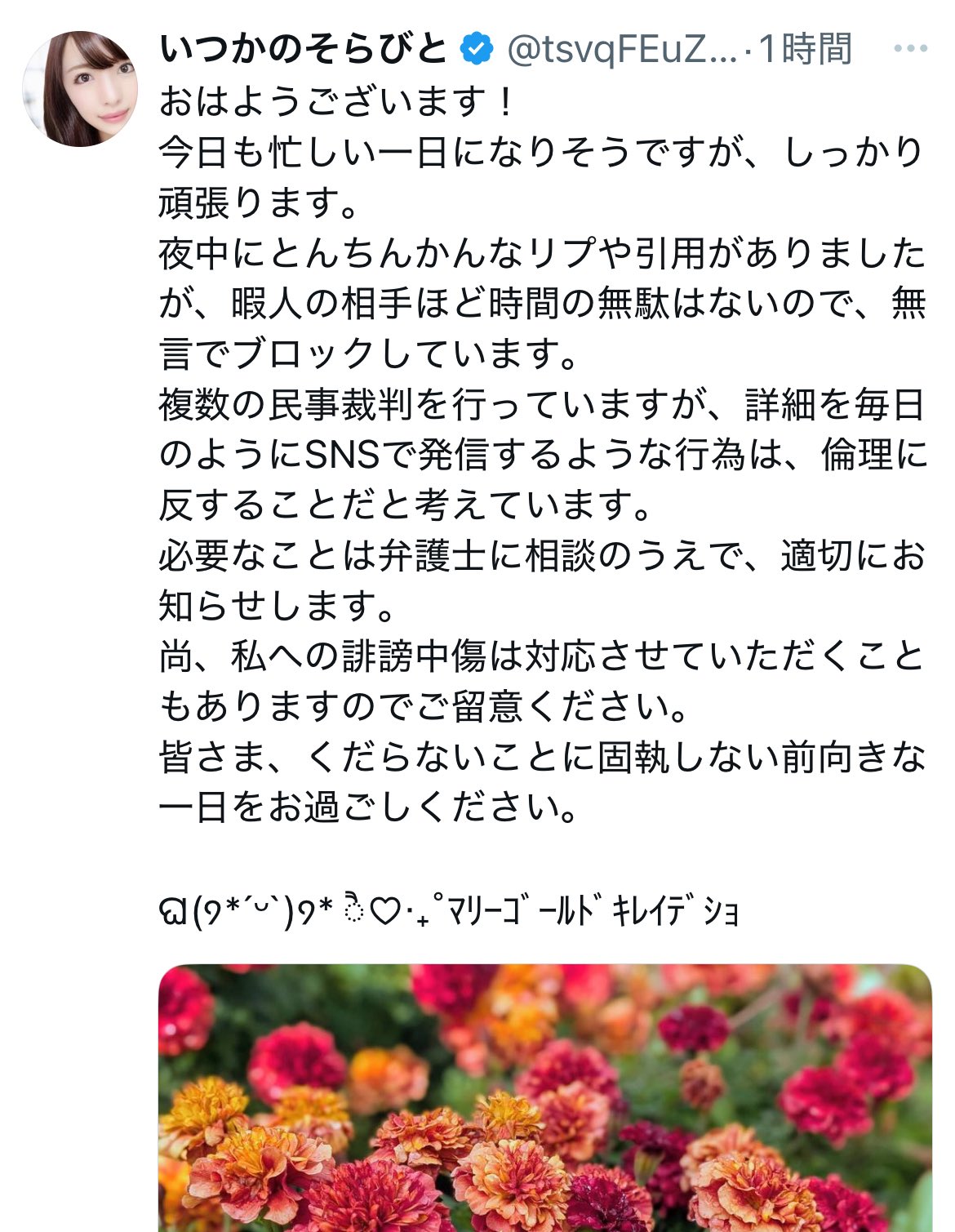Open the いつかのそらびと display name profile link
Screen dimensions: 955x1232
[x=304, y=50]
